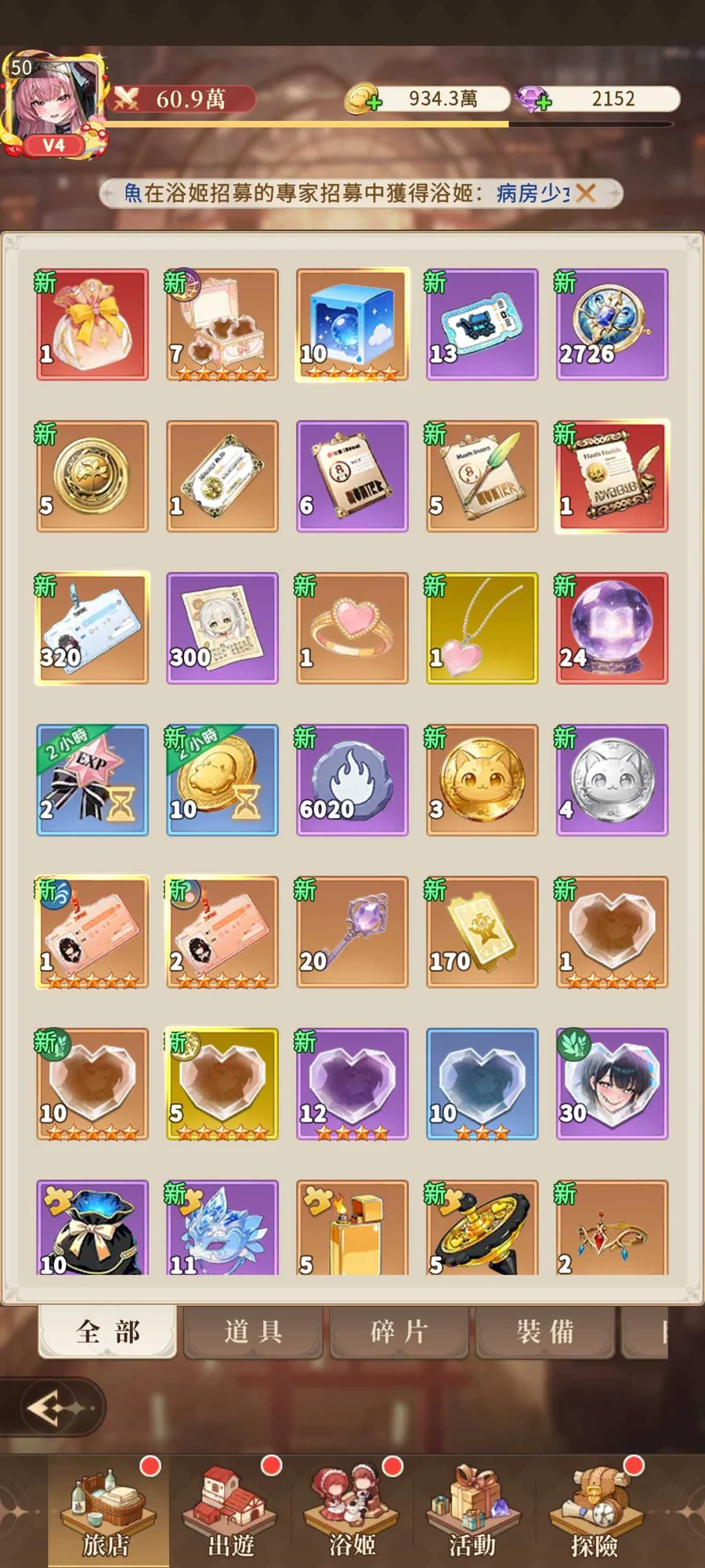Viewport: 705px width, 1568px height.
Task: Add more gold coins
Action: point(373,103)
